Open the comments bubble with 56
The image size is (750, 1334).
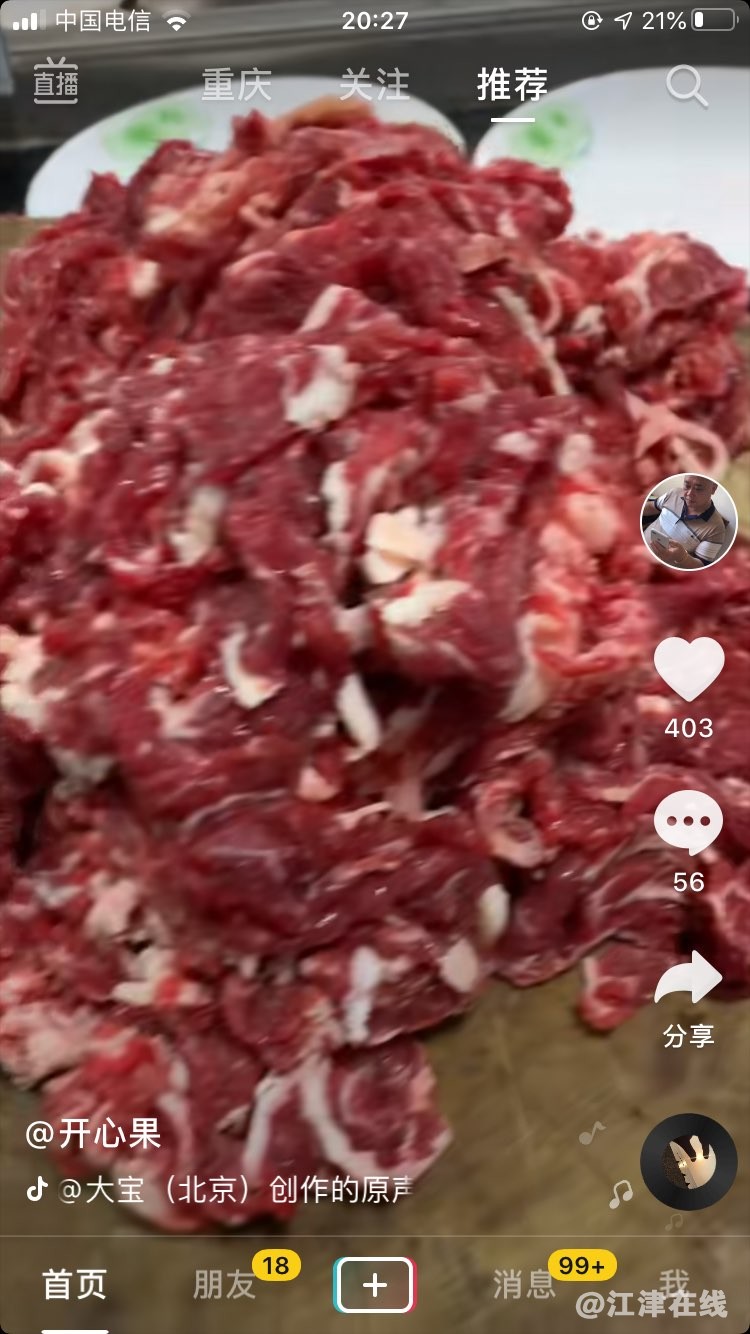click(x=689, y=824)
